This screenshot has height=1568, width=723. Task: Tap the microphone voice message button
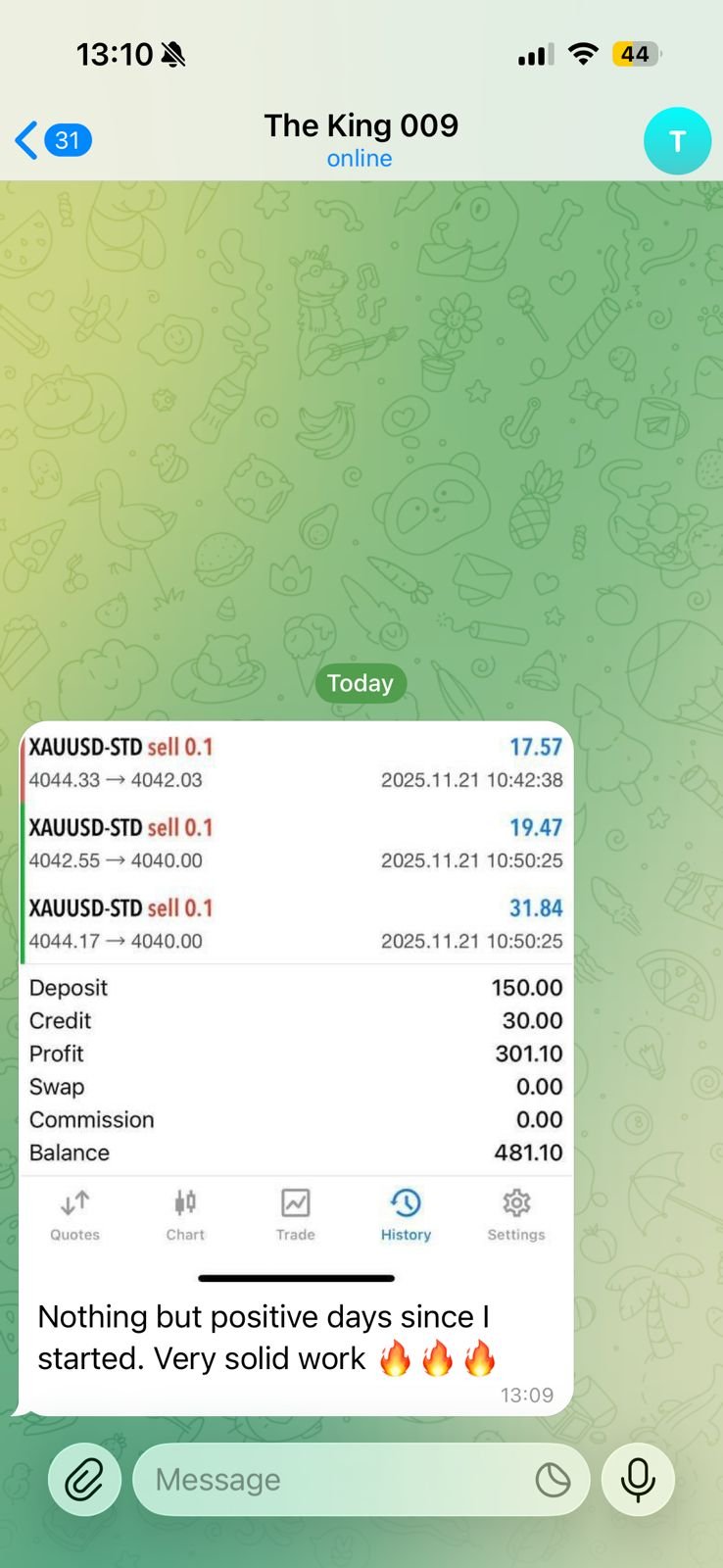point(638,1479)
